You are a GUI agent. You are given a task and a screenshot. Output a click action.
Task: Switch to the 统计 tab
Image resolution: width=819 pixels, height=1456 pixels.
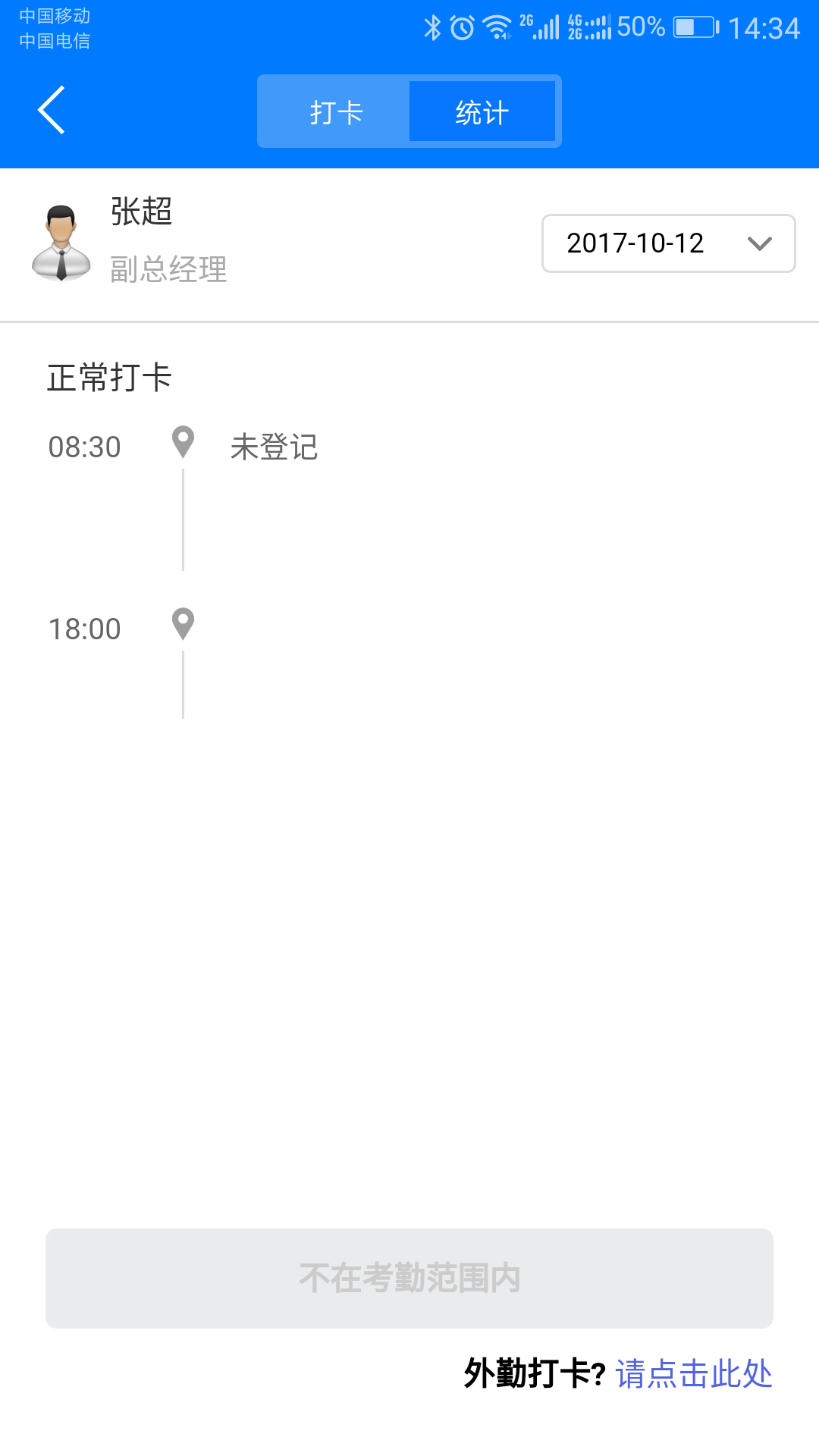tap(482, 112)
